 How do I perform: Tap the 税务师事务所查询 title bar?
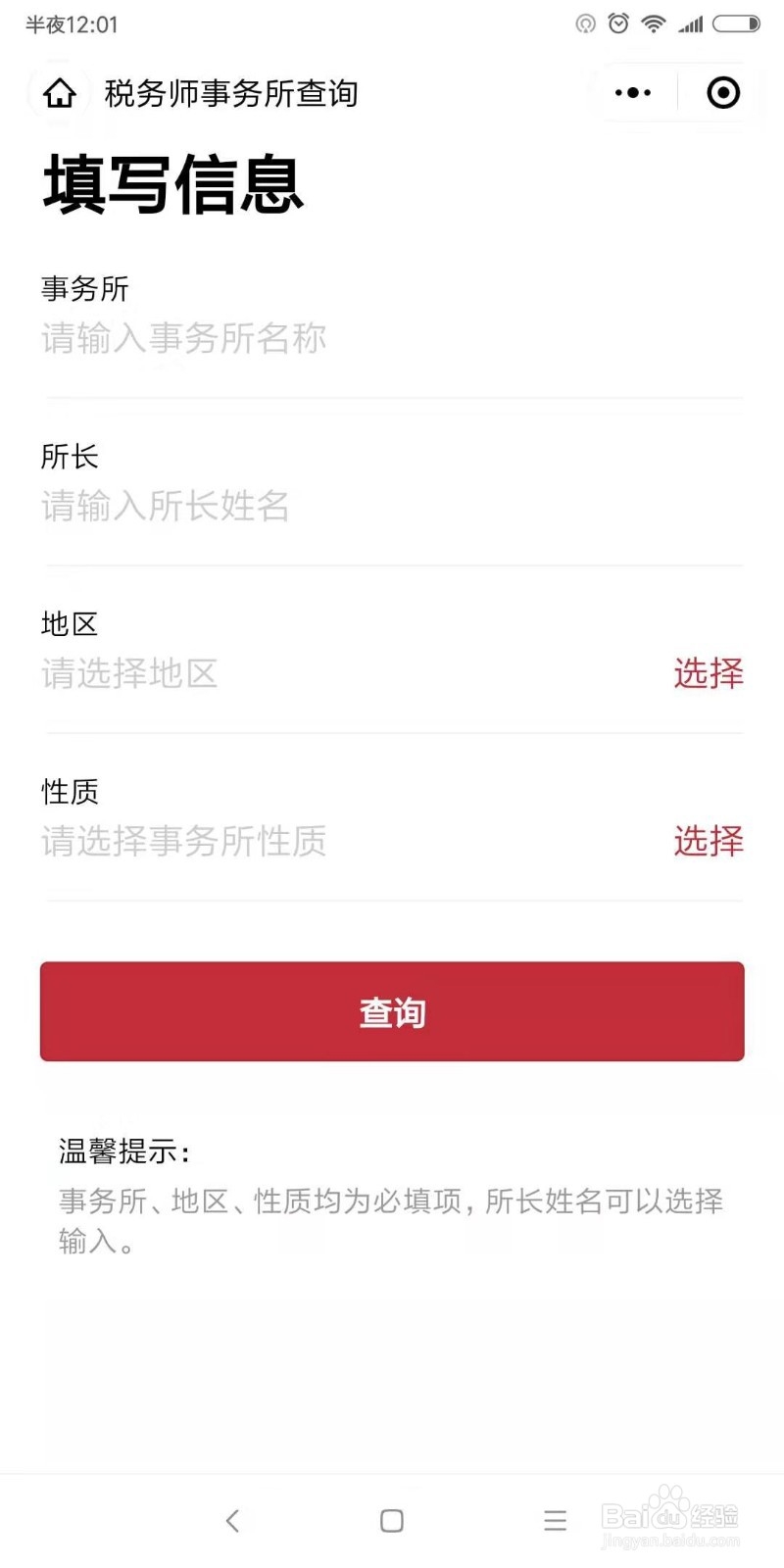tap(230, 93)
